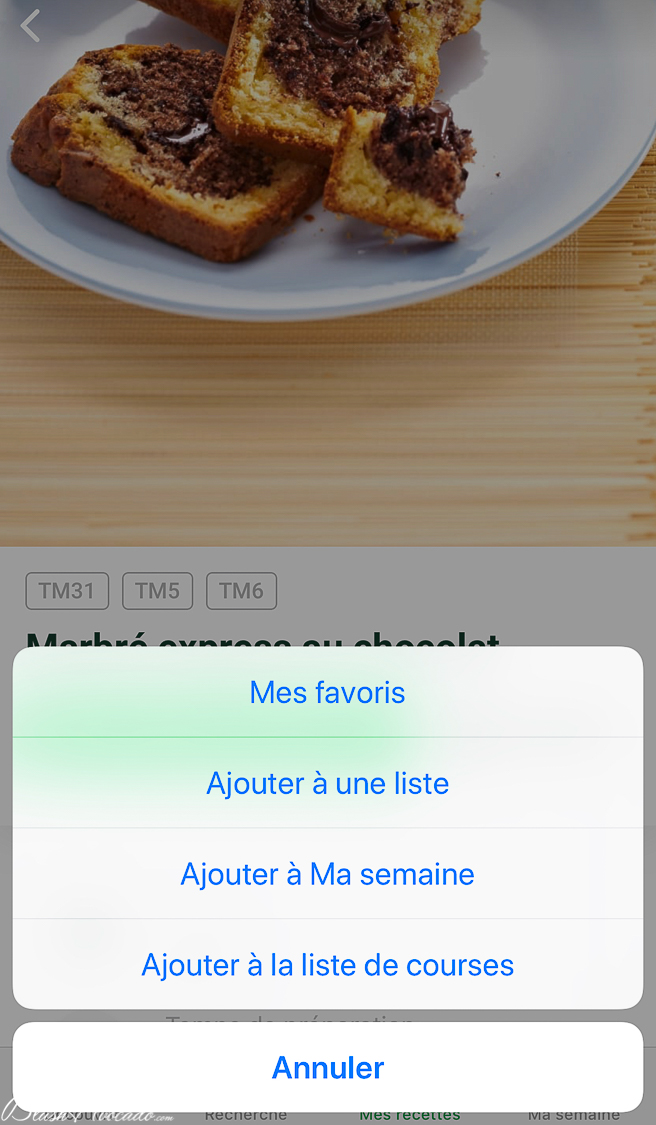Tap Ajouter à la liste de courses
656x1125 pixels.
point(328,965)
